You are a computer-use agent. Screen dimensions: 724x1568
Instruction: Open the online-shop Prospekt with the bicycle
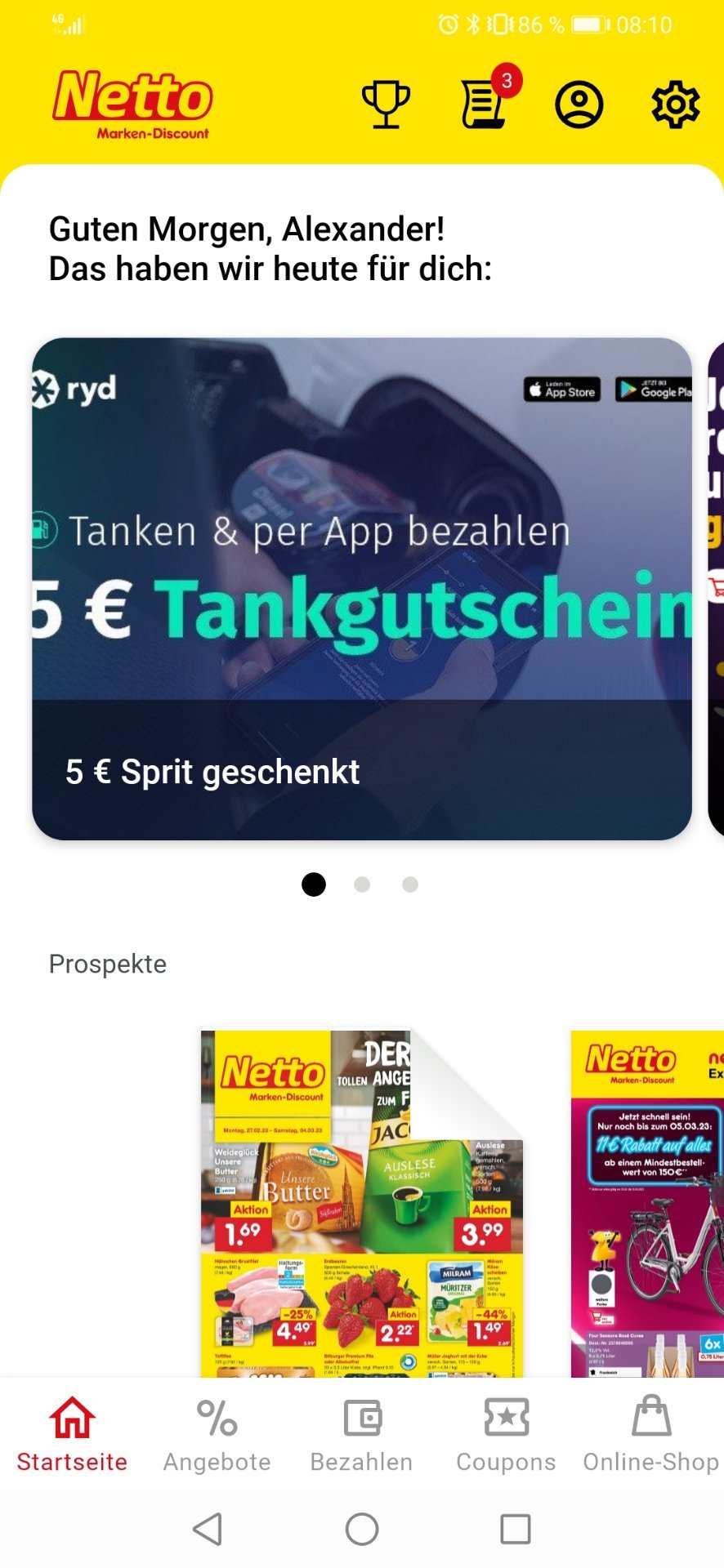click(647, 1203)
